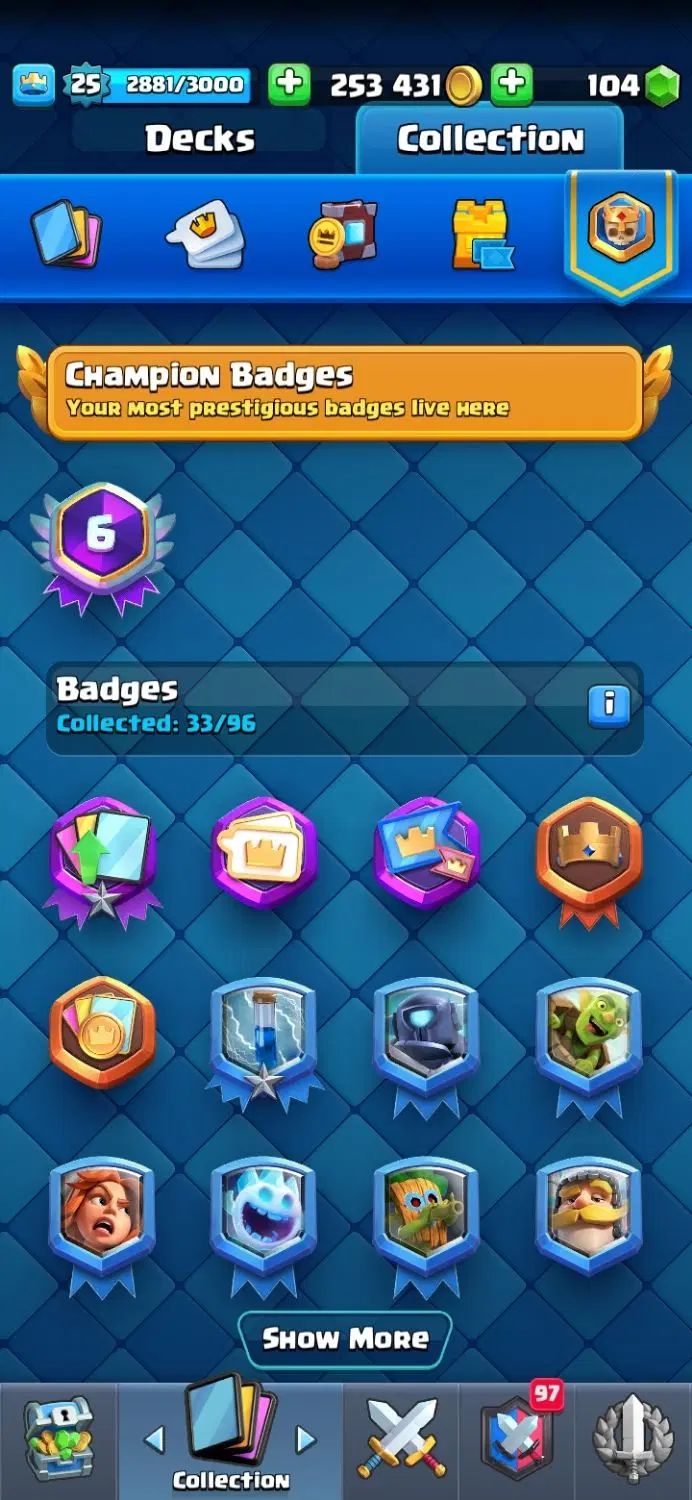The height and width of the screenshot is (1500, 692).
Task: Open the cards collection icon tab
Action: click(x=65, y=233)
